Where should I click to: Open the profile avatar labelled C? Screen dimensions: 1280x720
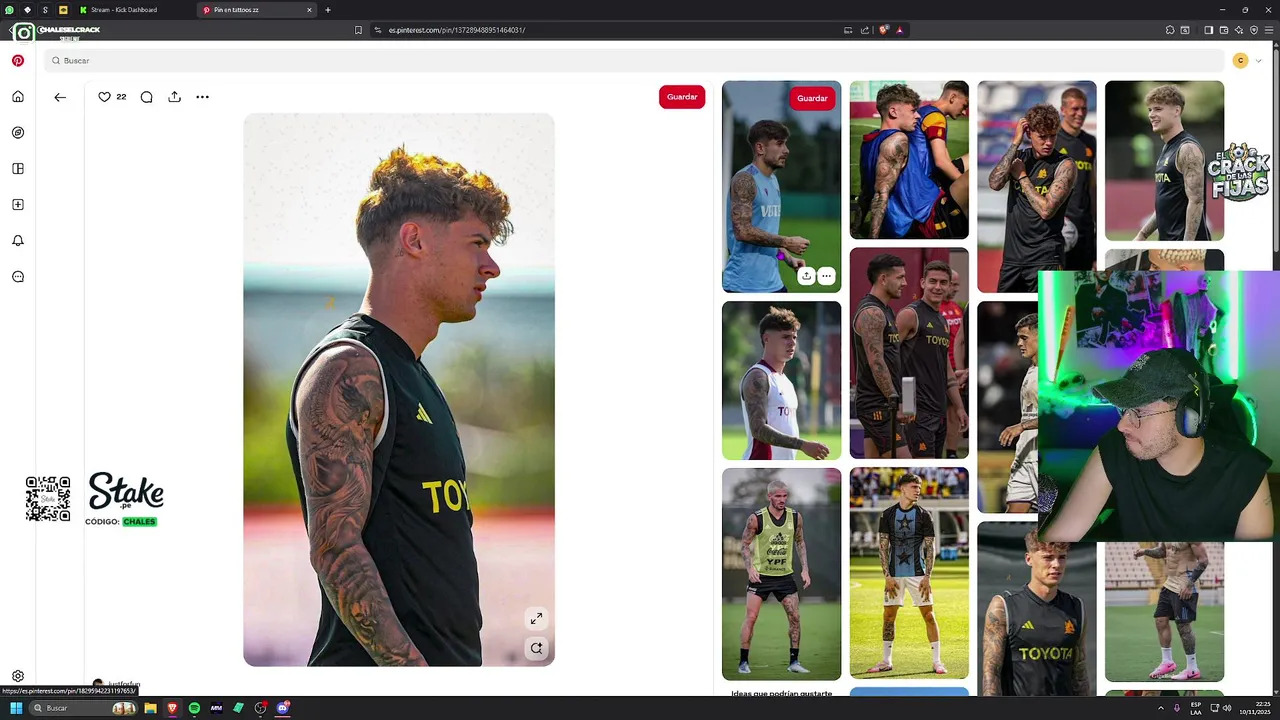1240,61
